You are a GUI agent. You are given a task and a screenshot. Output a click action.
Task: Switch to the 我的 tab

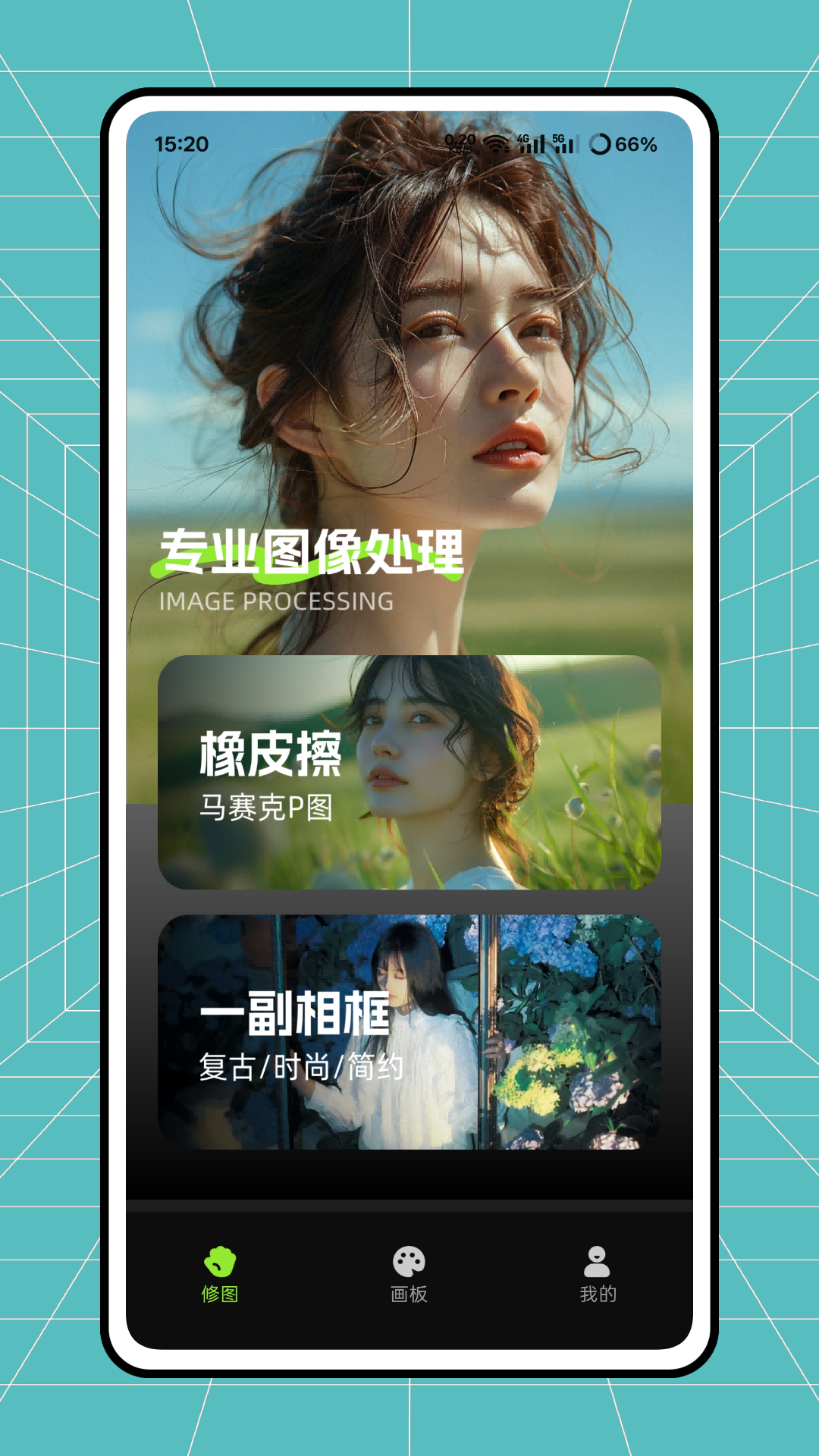tap(598, 1285)
